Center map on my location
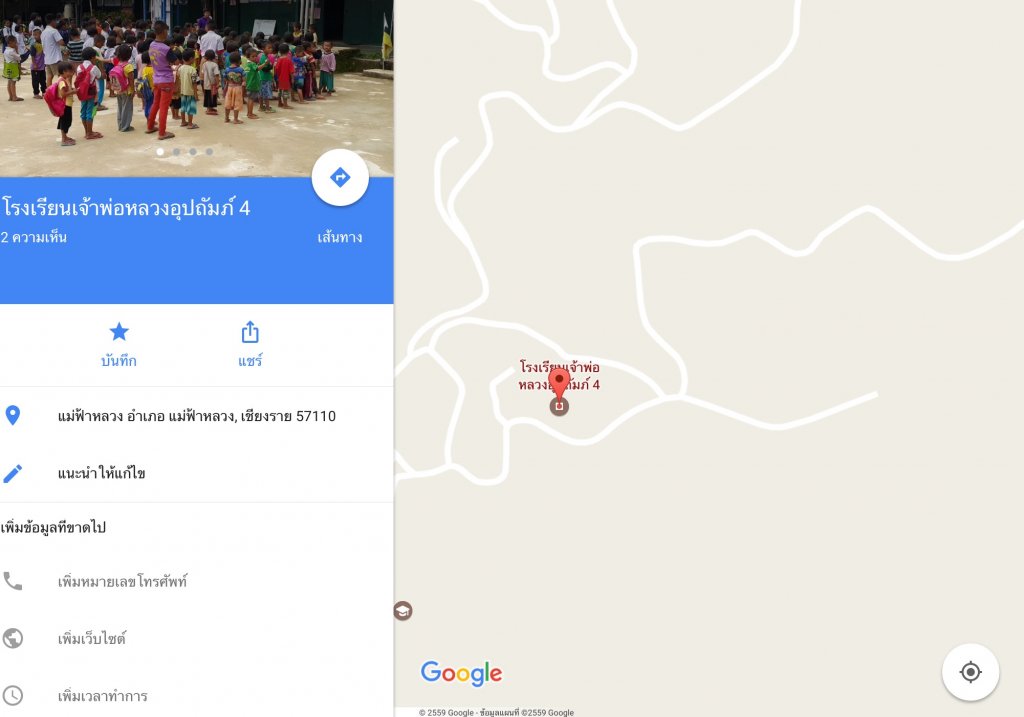1024x717 pixels. tap(970, 672)
